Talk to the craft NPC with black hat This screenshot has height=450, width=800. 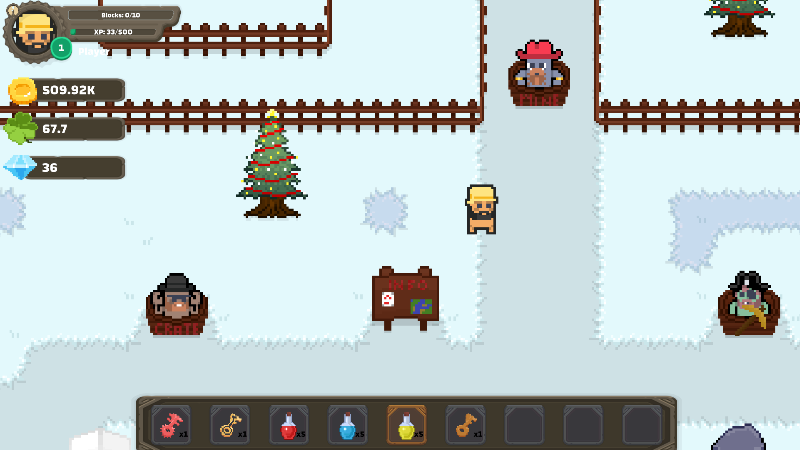tap(177, 303)
